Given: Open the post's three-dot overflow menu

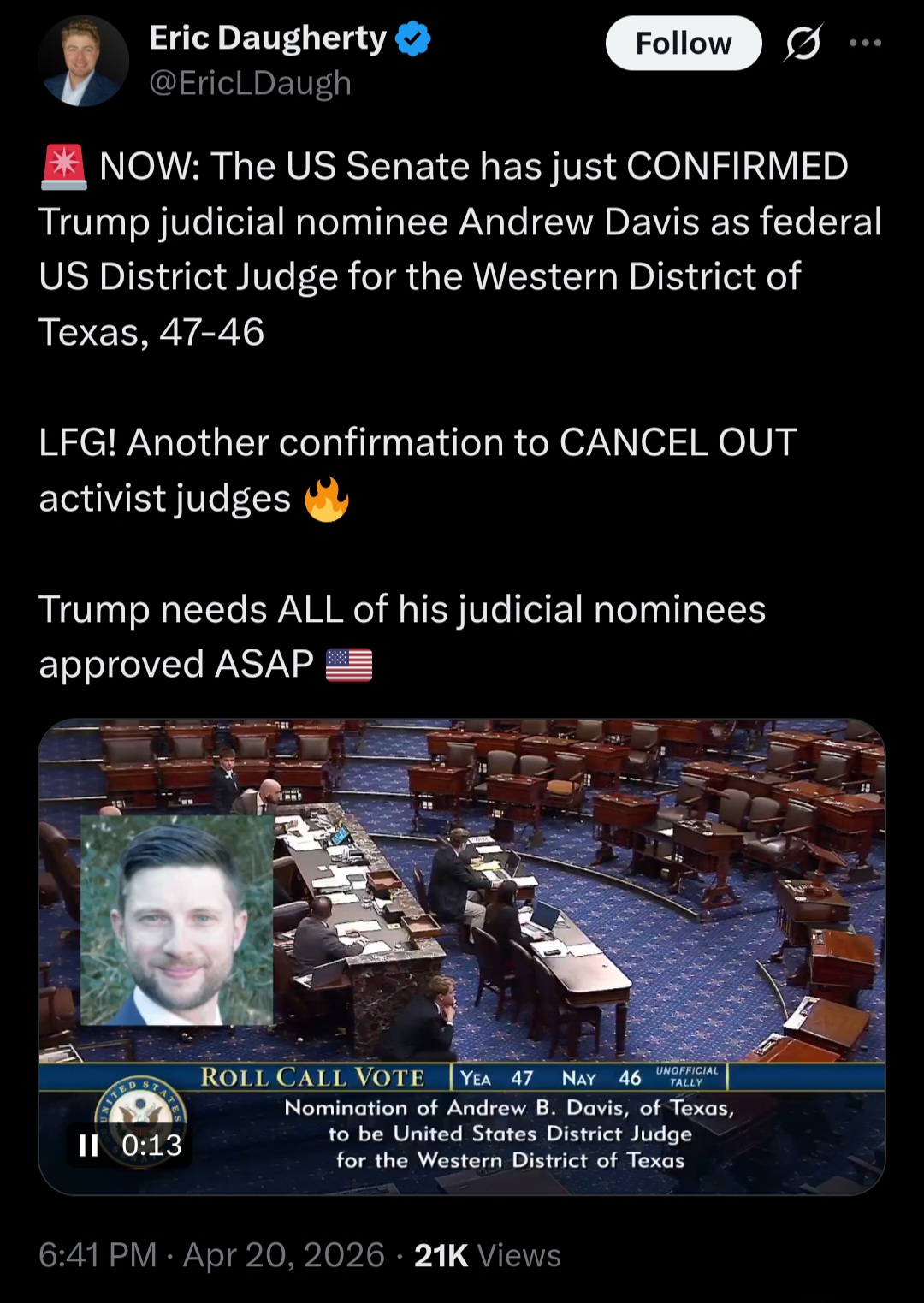Looking at the screenshot, I should pos(865,43).
